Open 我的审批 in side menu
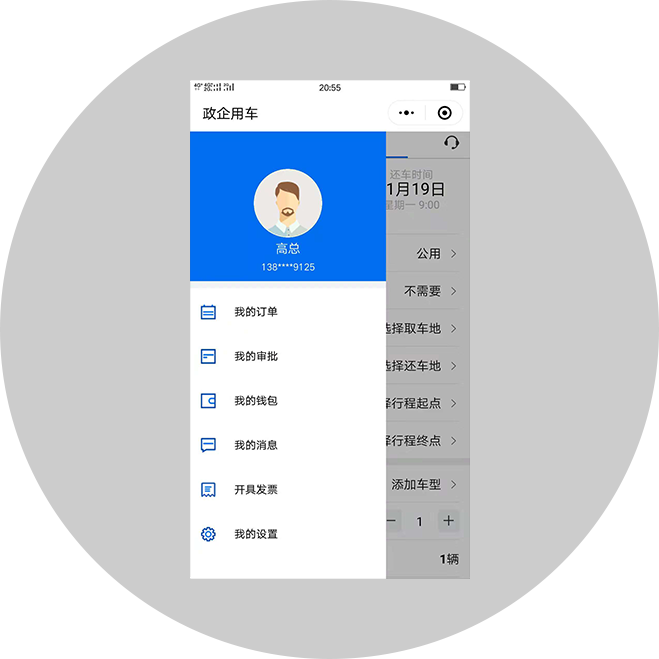 255,356
